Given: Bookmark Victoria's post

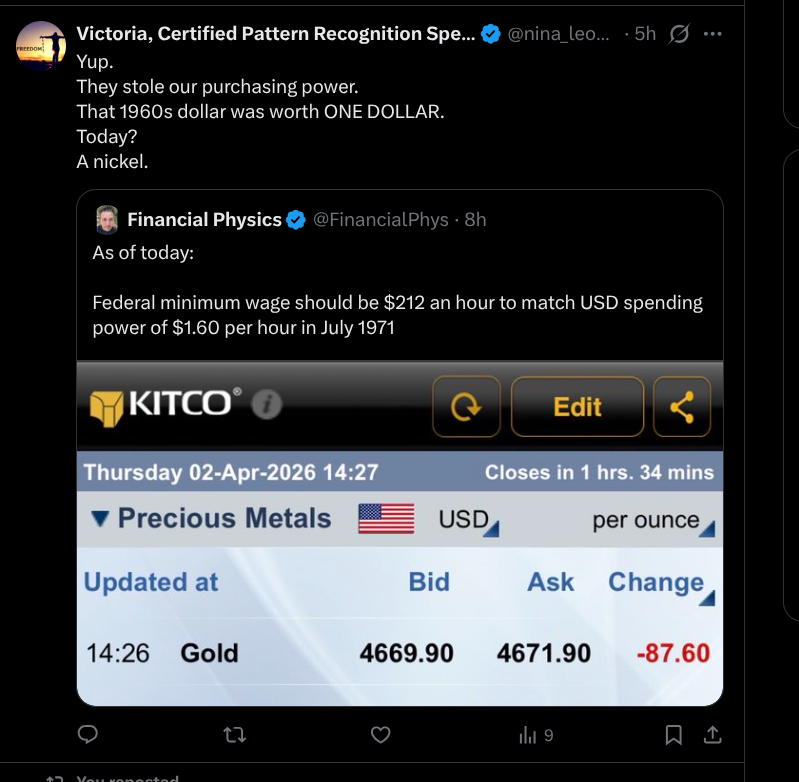Looking at the screenshot, I should [674, 735].
